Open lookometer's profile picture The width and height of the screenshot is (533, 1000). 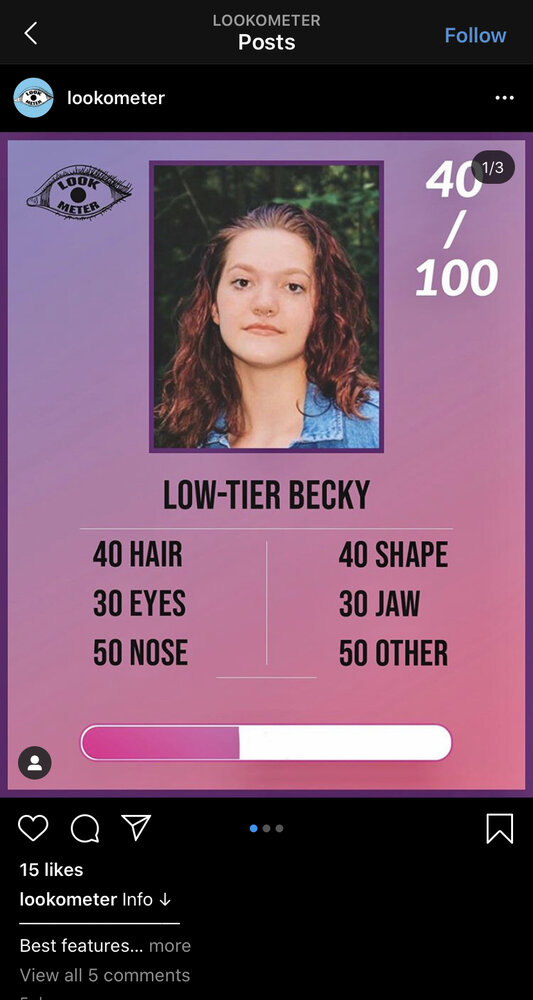[x=33, y=98]
